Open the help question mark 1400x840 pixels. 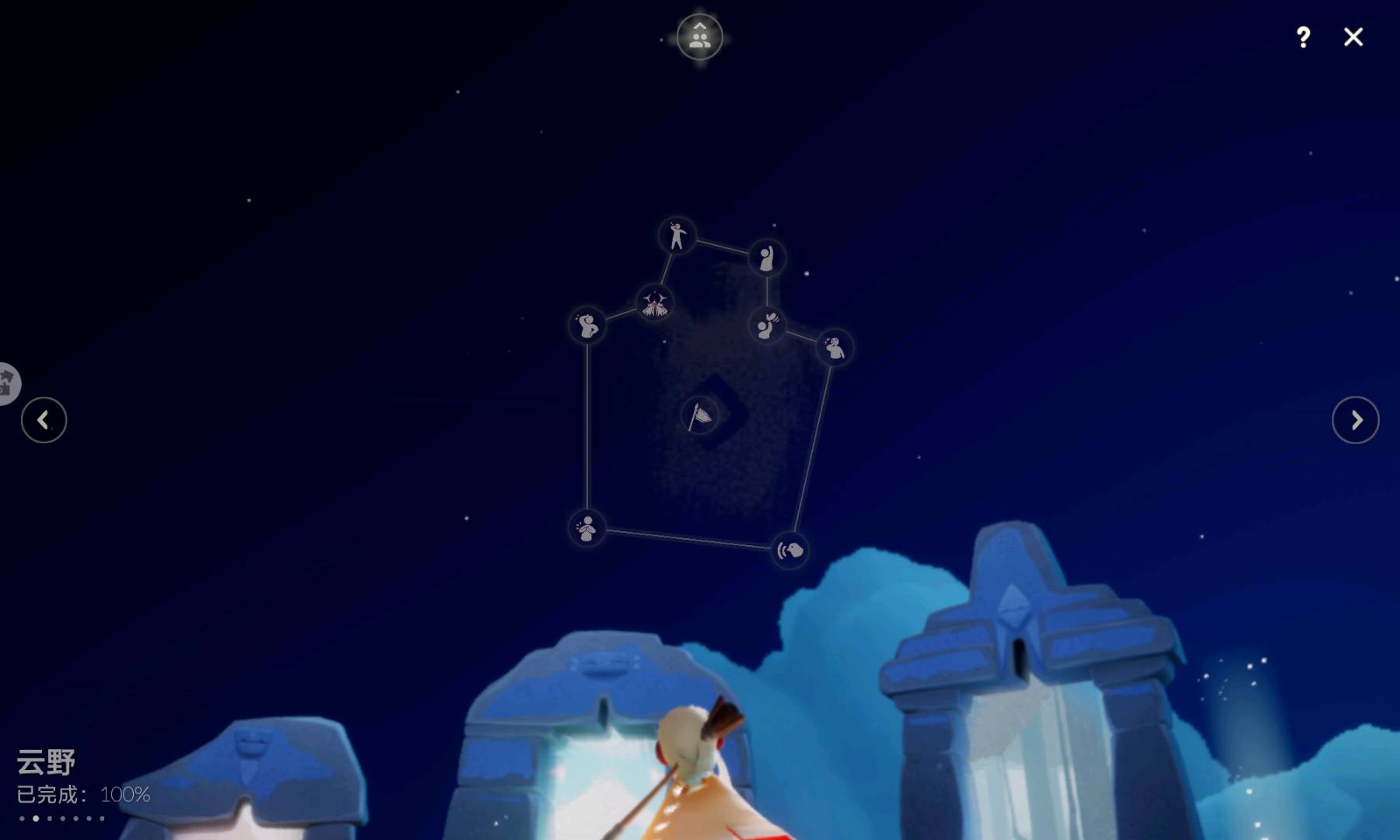coord(1303,37)
